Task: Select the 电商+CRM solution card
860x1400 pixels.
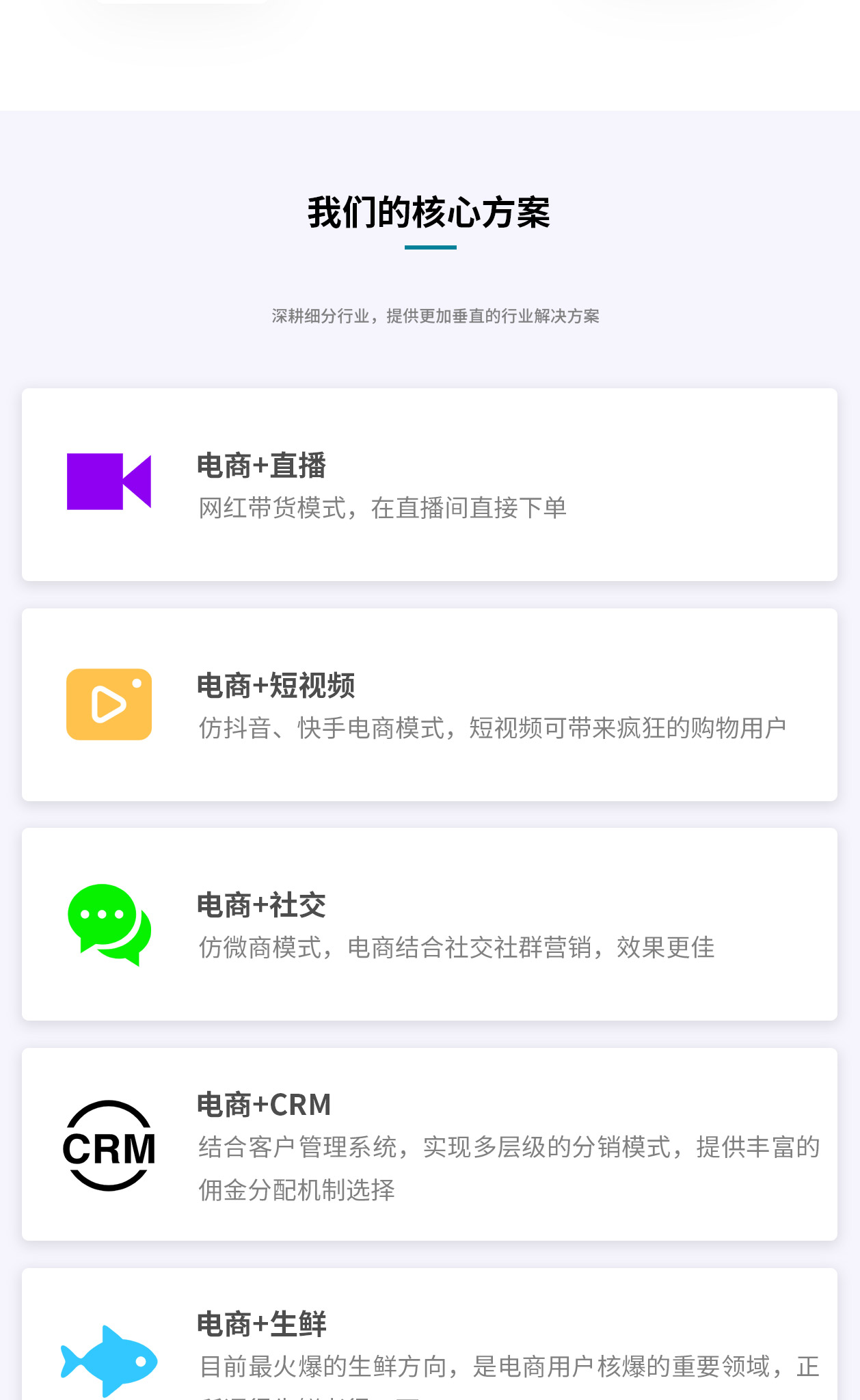Action: coord(429,1144)
